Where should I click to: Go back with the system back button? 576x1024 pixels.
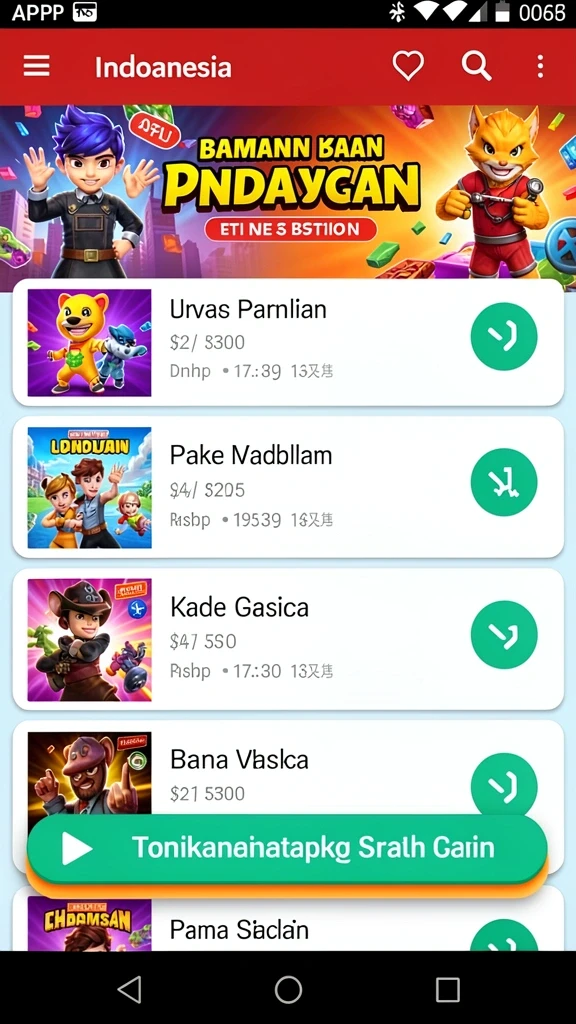pyautogui.click(x=129, y=990)
